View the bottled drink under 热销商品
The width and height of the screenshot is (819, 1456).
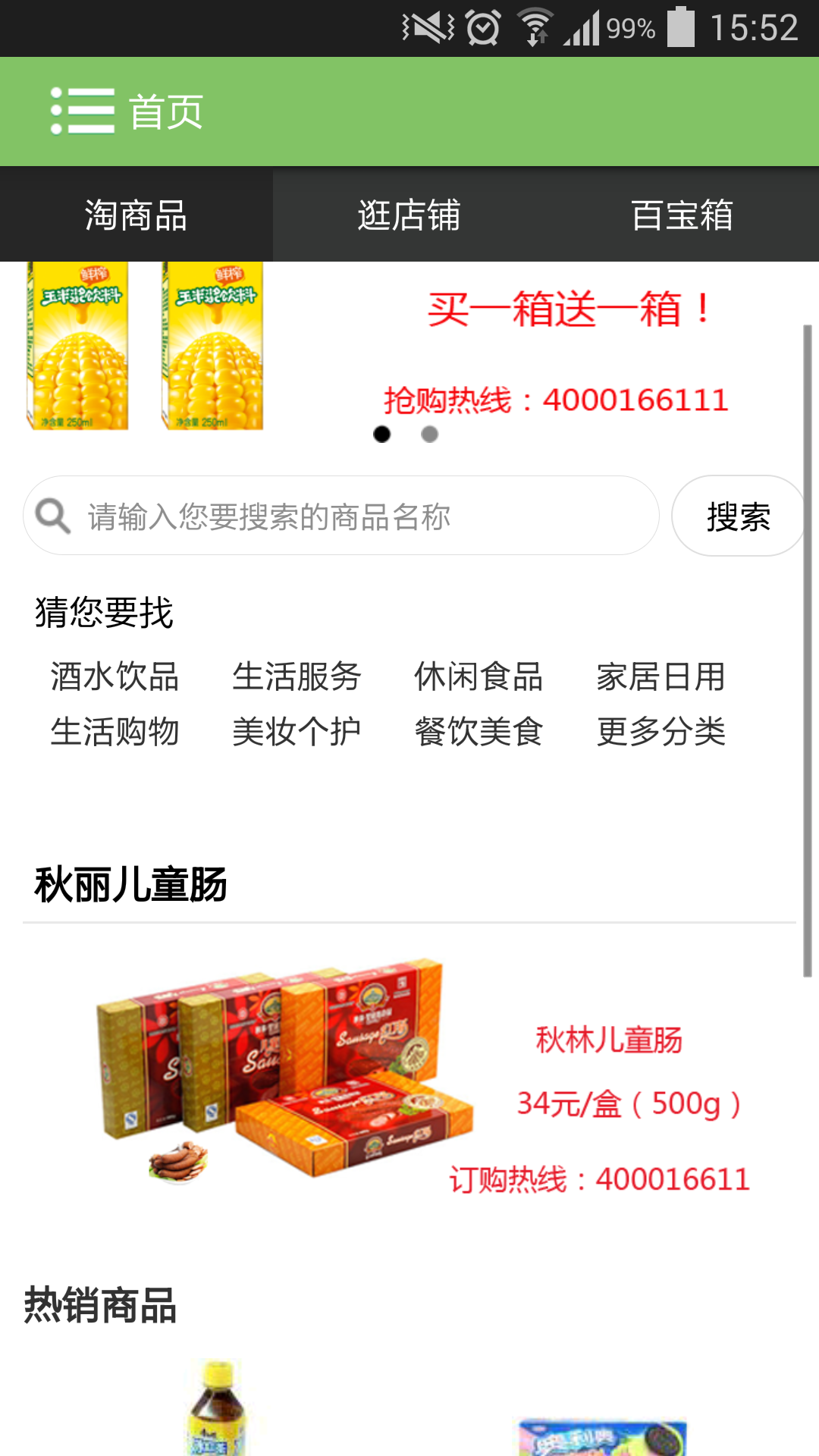[x=218, y=1410]
